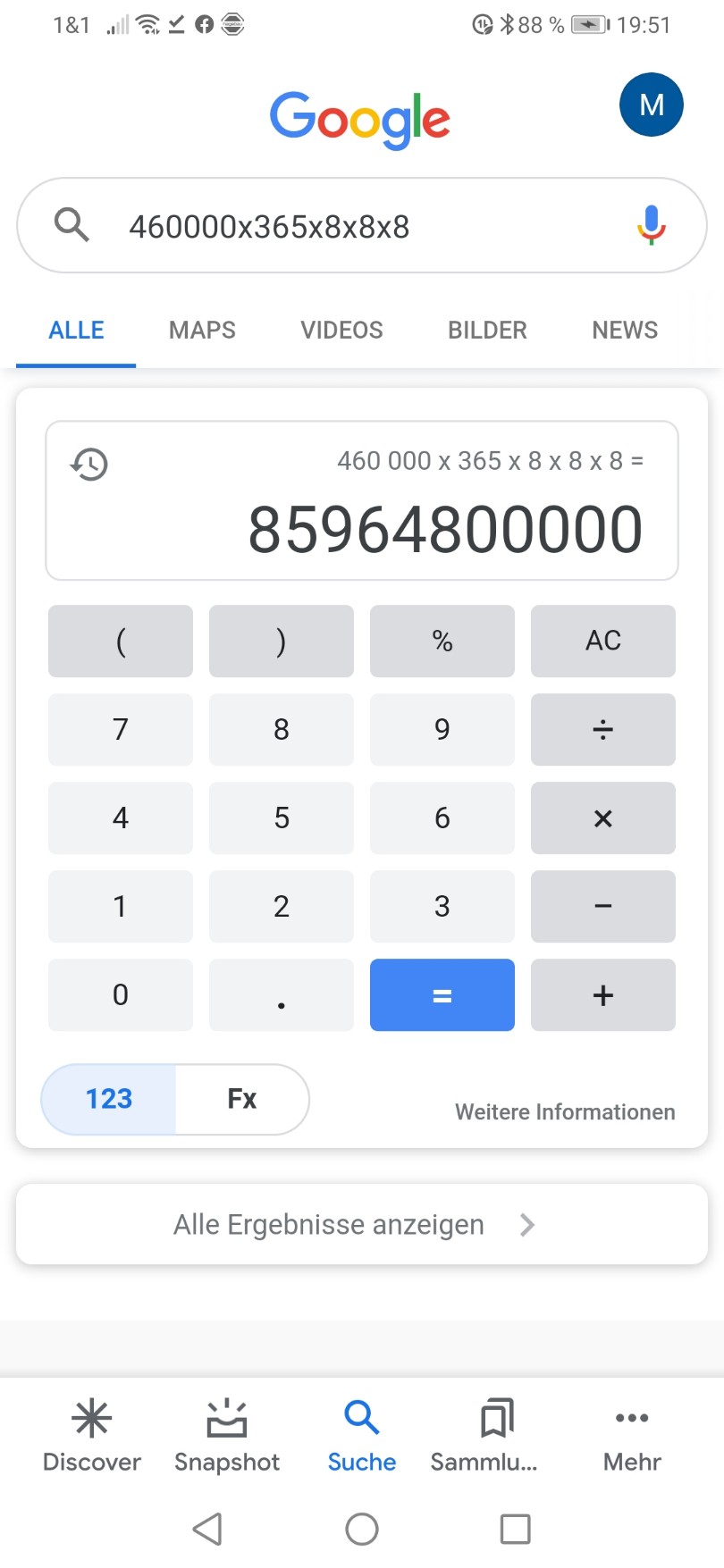Switch the calculator to Fx scientific mode
The height and width of the screenshot is (1568, 724).
[x=241, y=1099]
